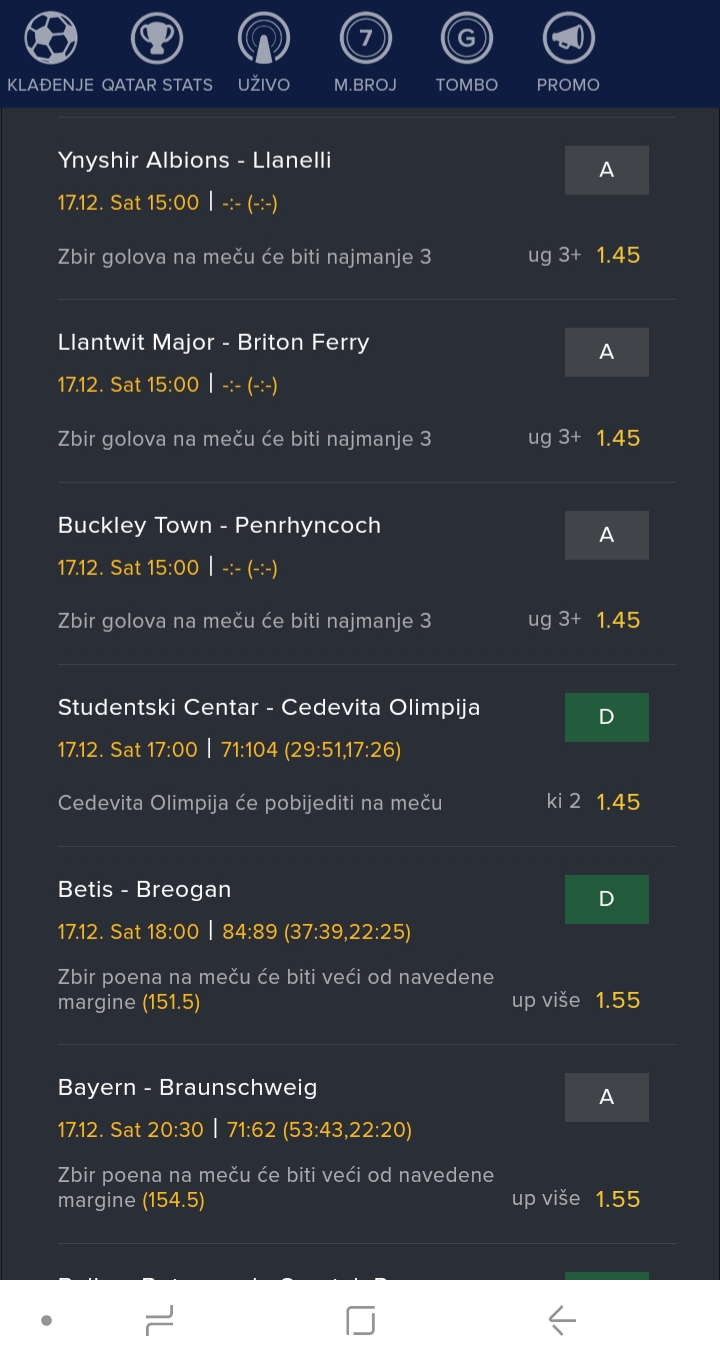Tap the A badge for Ynyshir Albions - Llanelli
This screenshot has width=720, height=1364.
pos(607,170)
